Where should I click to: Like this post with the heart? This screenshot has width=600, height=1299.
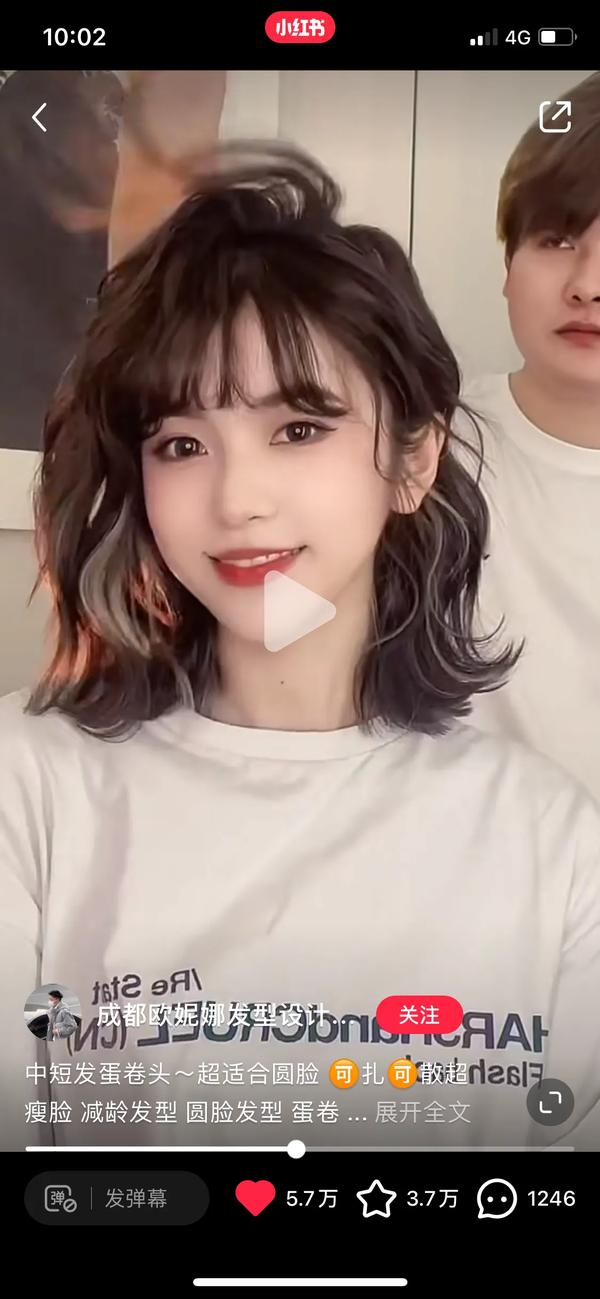[256, 1198]
